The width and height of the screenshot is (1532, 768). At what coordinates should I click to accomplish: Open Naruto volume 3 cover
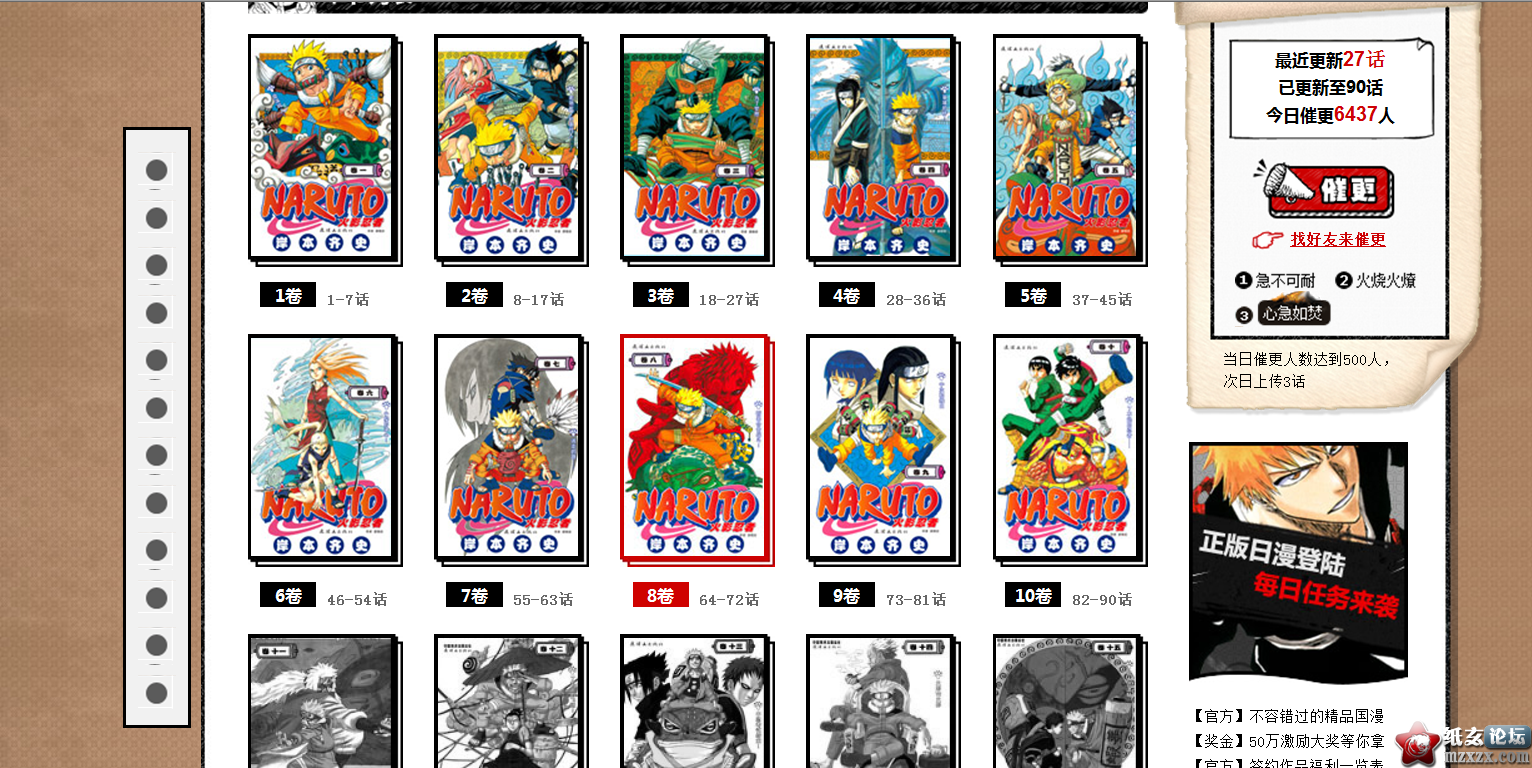(694, 147)
